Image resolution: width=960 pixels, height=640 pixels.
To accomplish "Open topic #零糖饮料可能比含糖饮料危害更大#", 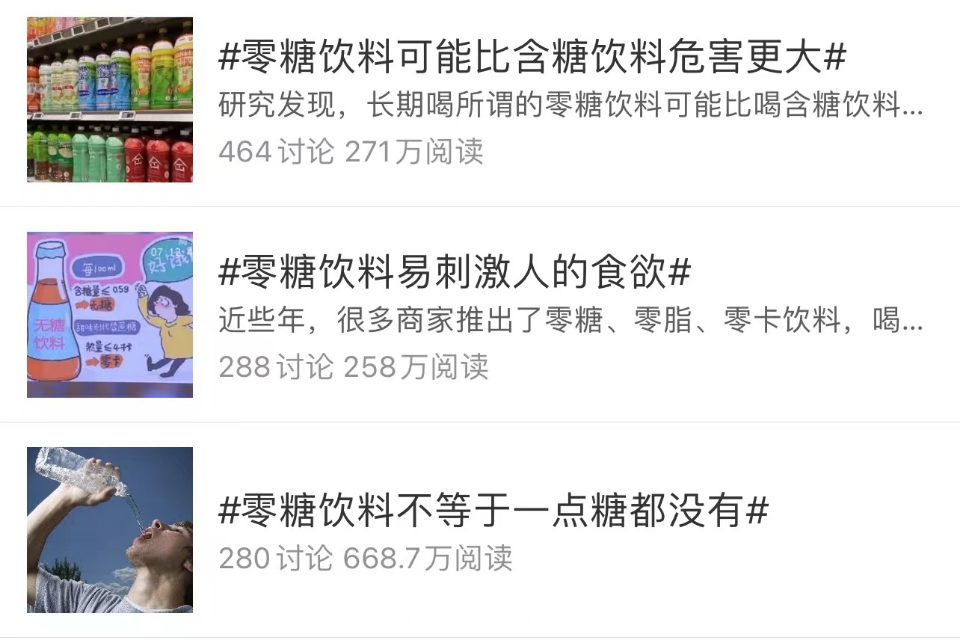I will click(x=532, y=58).
